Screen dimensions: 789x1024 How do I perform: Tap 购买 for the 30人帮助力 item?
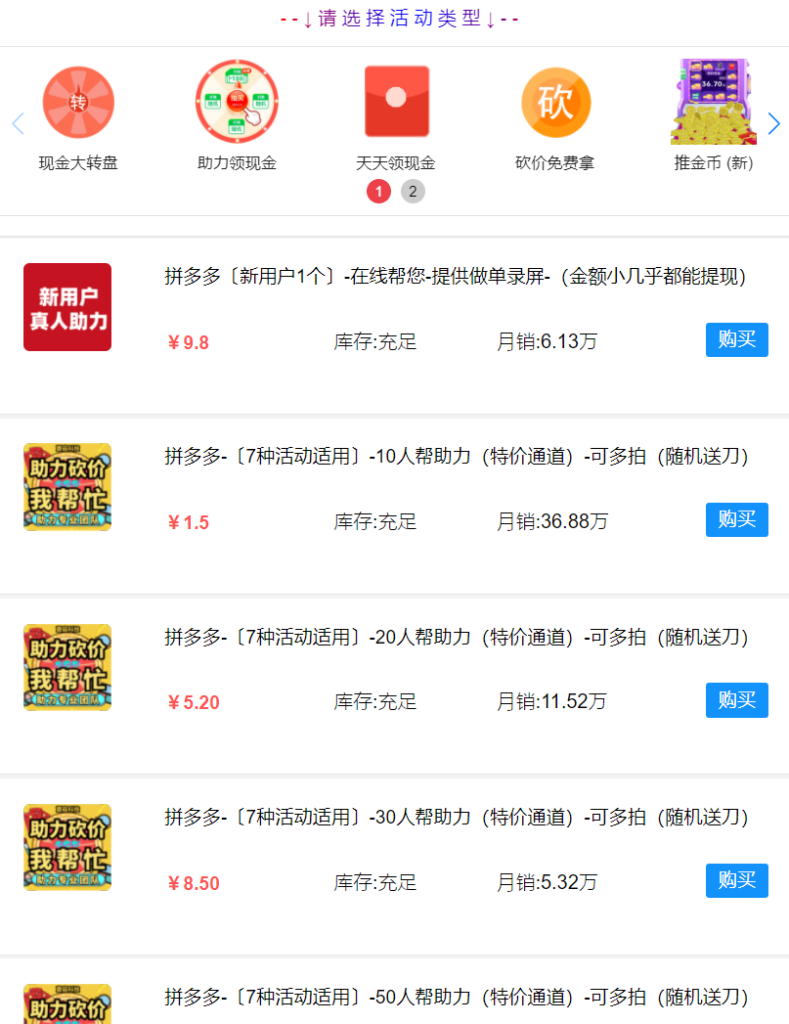[x=736, y=880]
